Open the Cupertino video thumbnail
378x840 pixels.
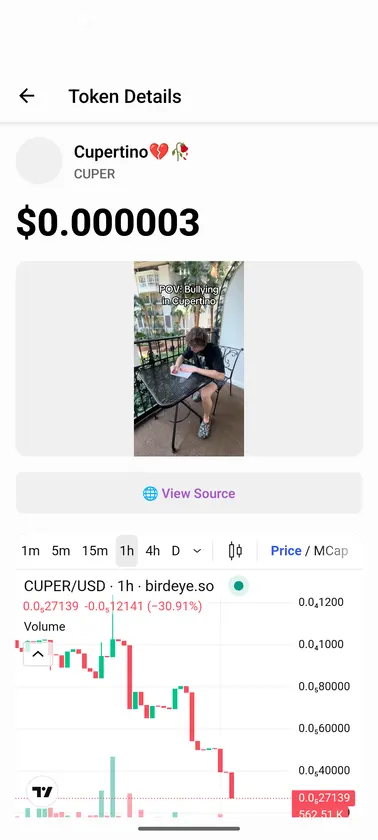coord(189,358)
